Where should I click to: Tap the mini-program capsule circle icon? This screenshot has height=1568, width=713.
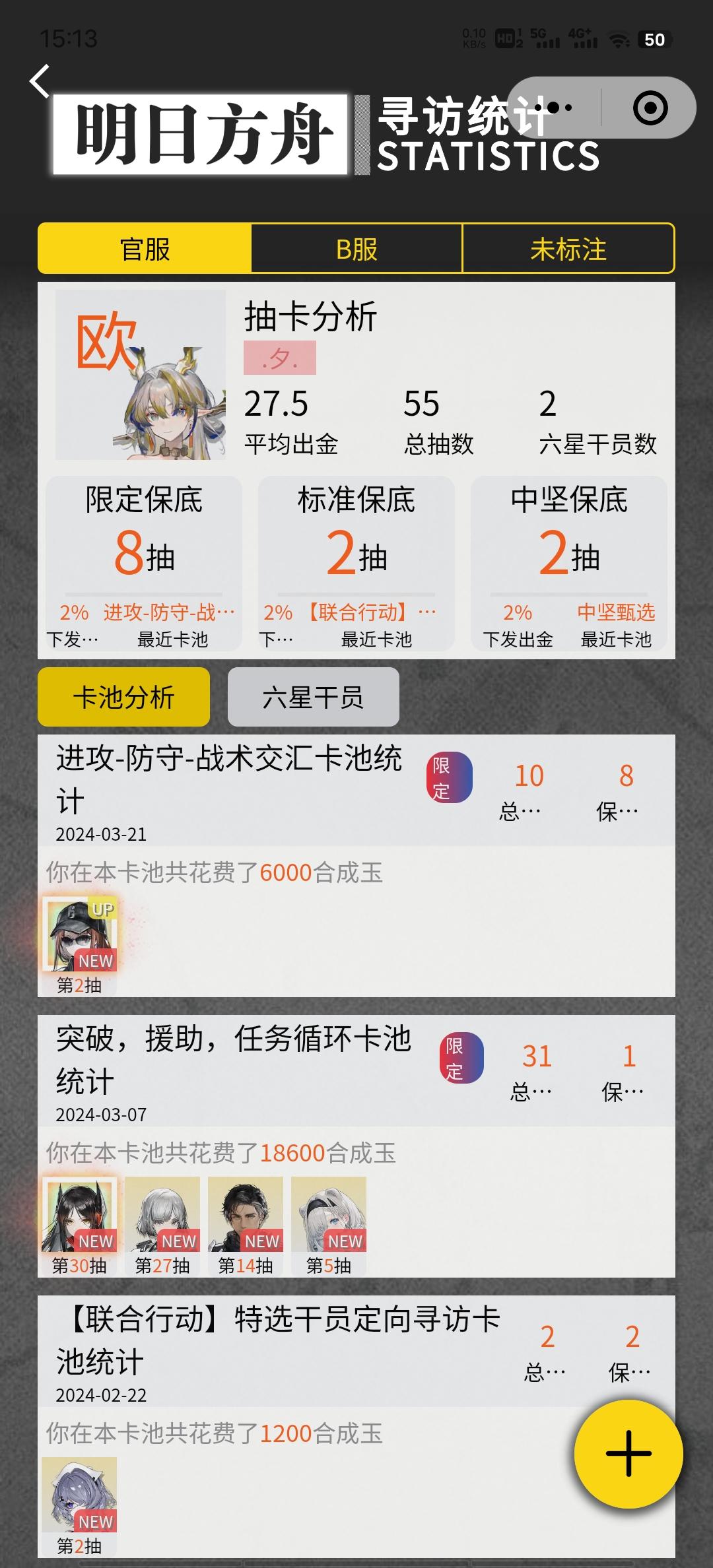(650, 108)
